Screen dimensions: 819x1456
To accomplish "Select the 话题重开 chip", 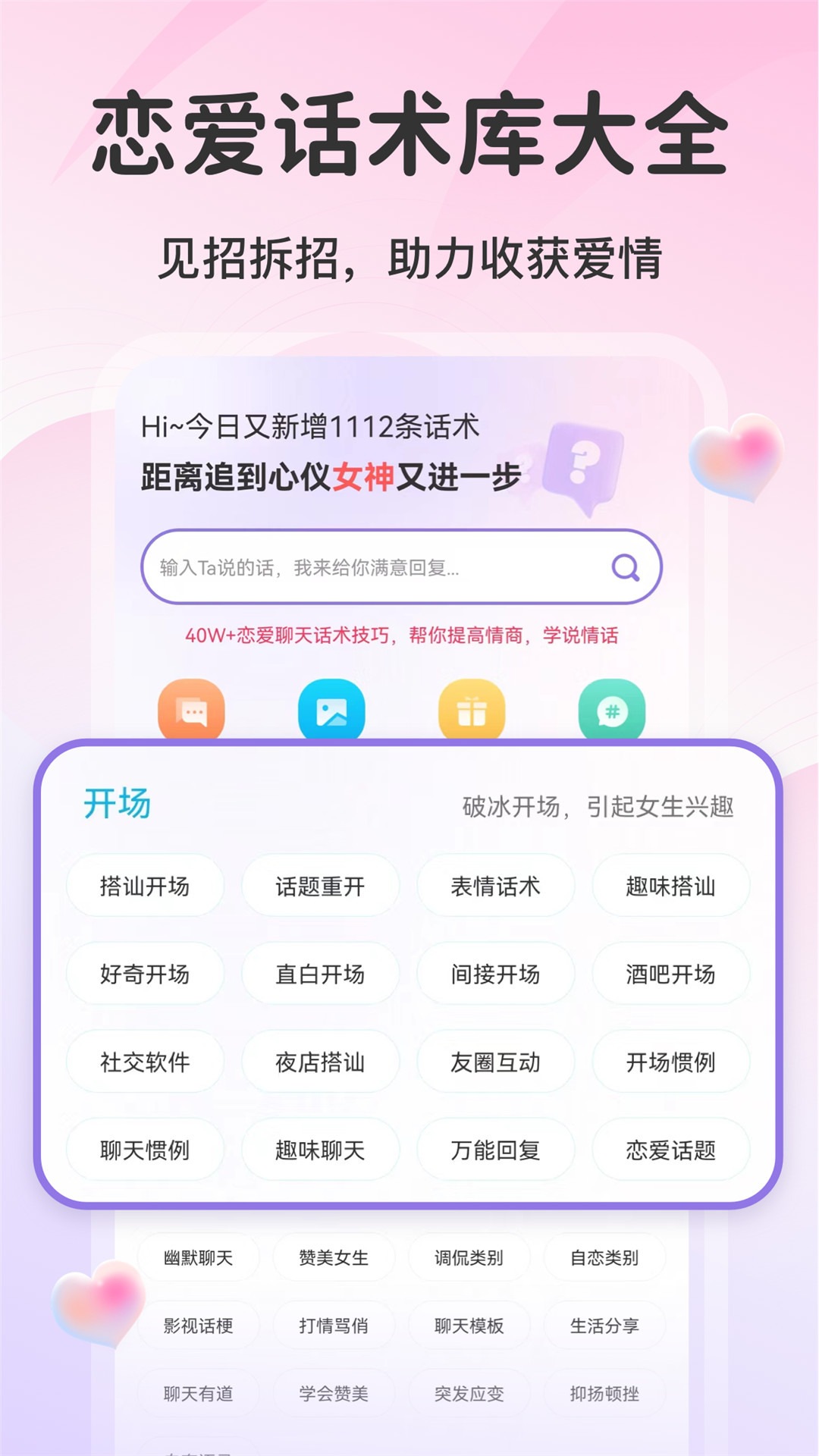I will pos(320,886).
